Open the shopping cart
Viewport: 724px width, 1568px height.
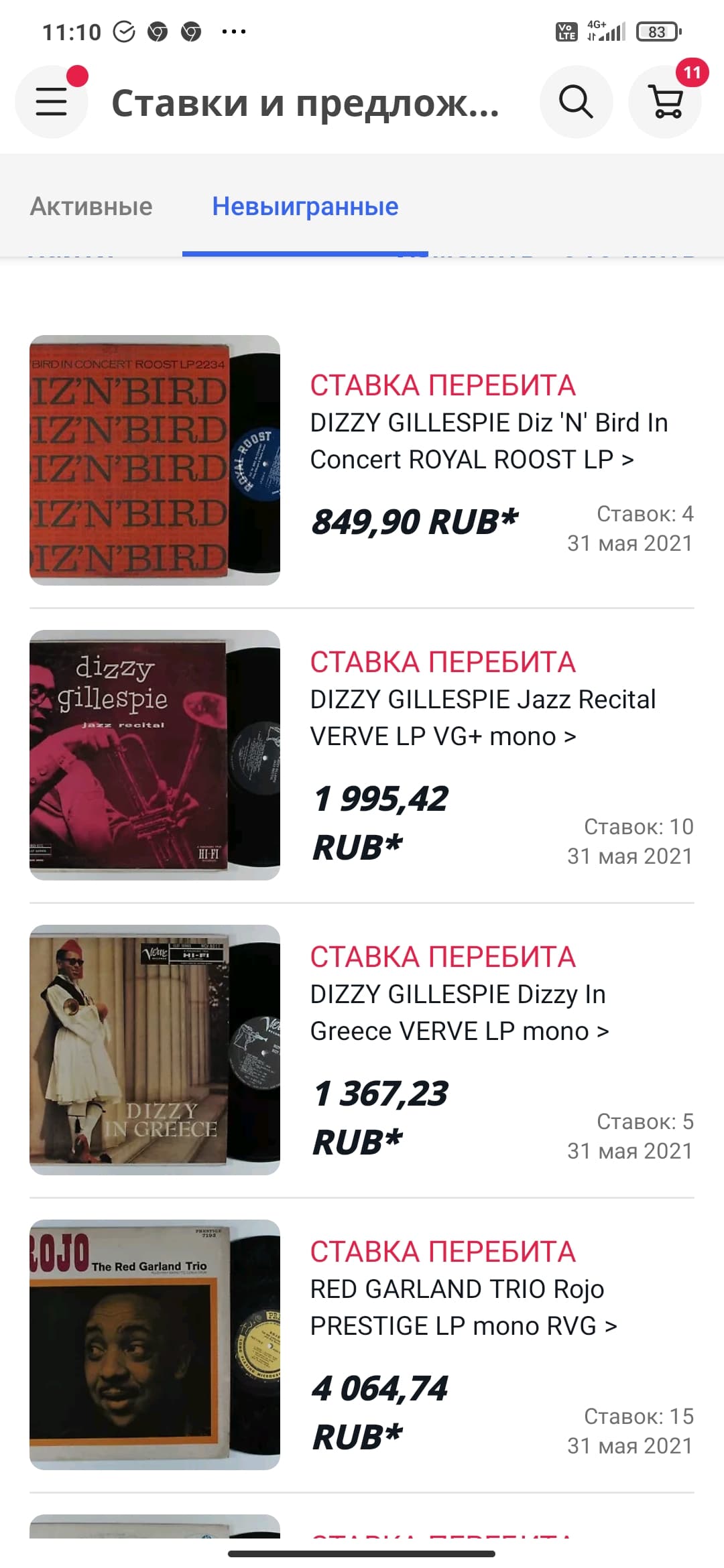coord(666,102)
